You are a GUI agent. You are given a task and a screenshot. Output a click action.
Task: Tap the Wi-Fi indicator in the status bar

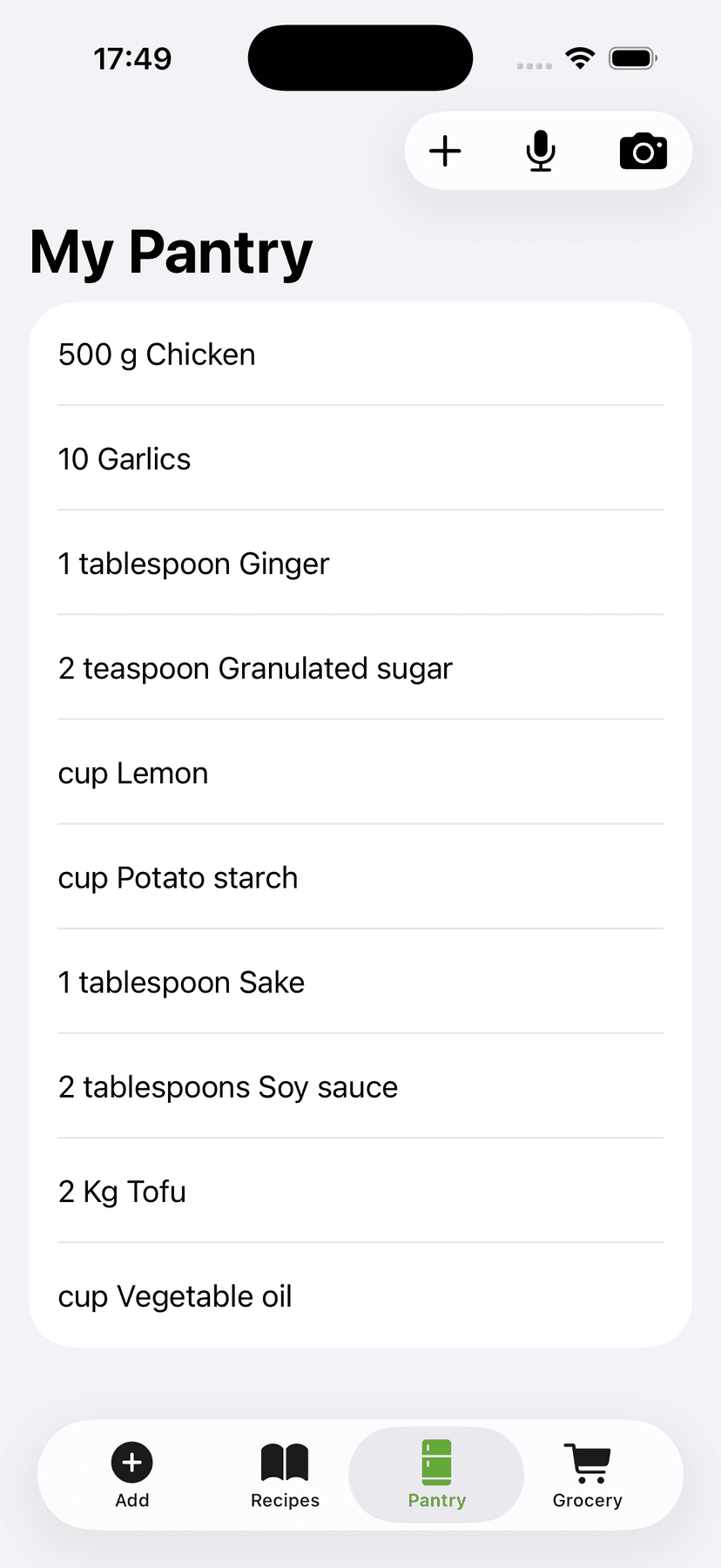point(580,57)
